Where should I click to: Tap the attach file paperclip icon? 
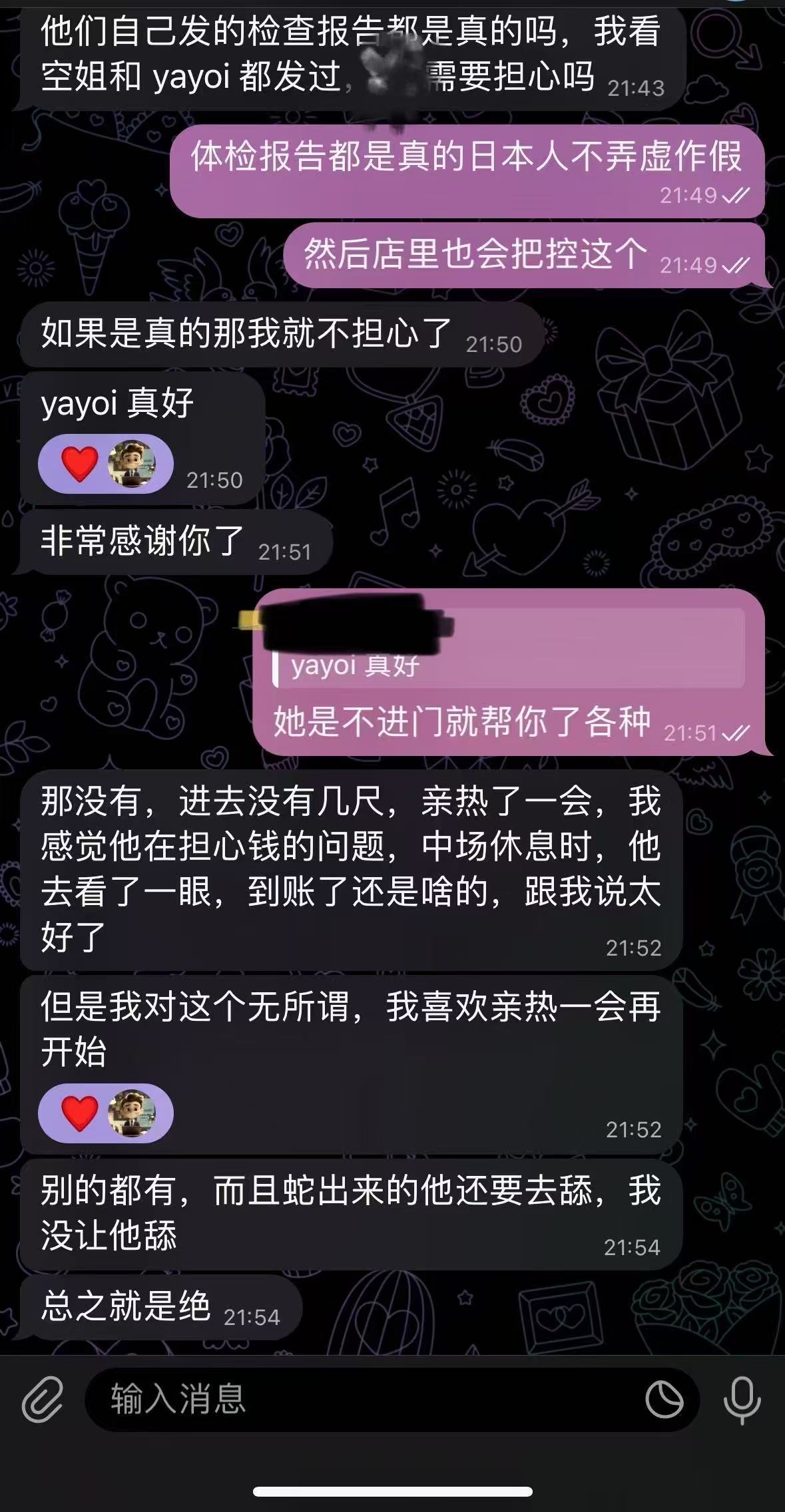click(x=42, y=1400)
